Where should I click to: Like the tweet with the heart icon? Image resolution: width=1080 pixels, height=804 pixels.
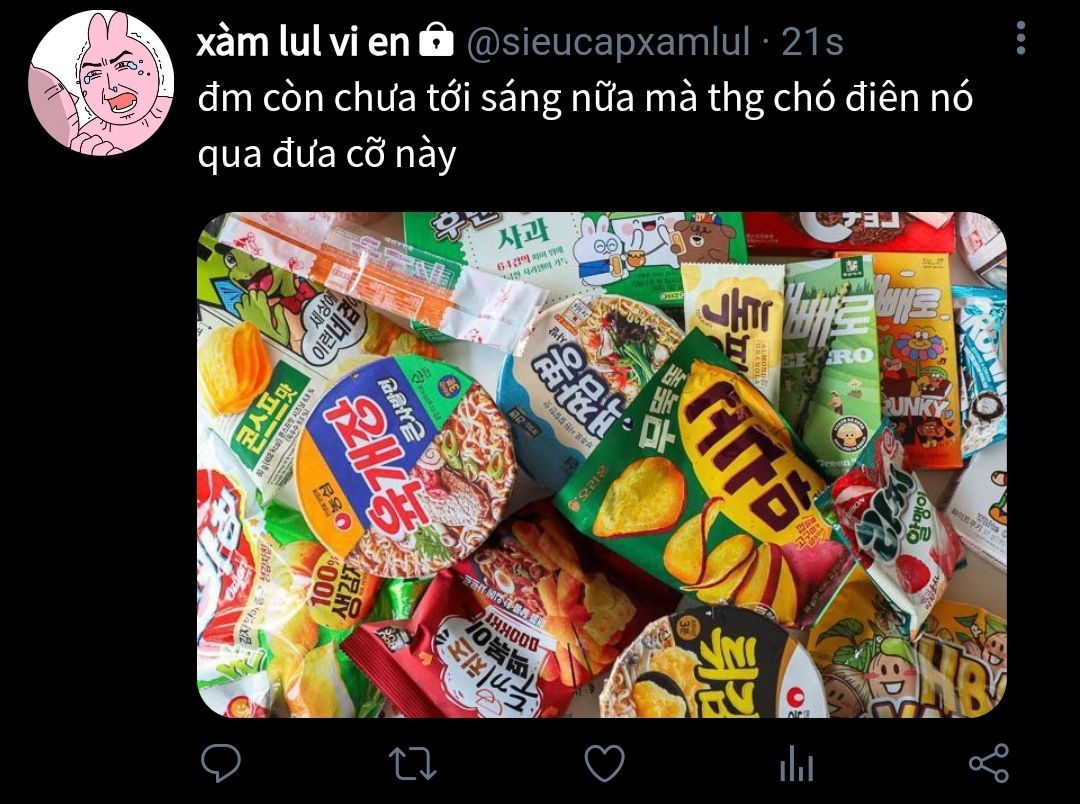pos(604,763)
